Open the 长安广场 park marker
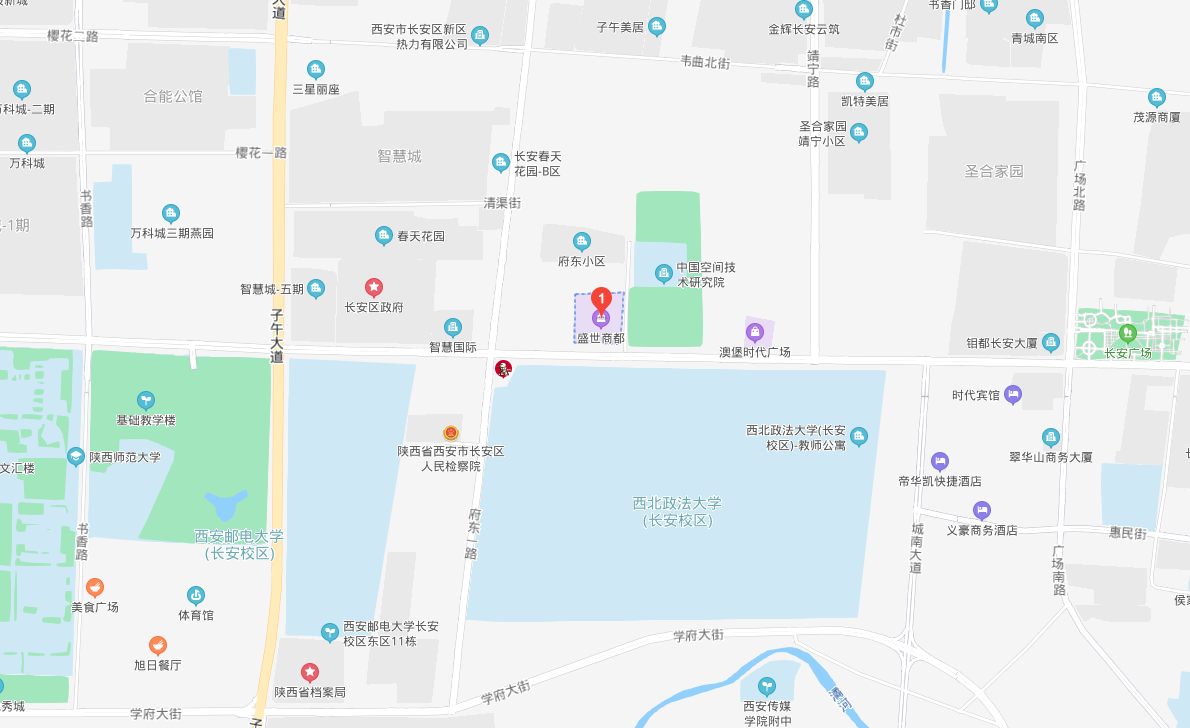1190x728 pixels. [x=1128, y=332]
